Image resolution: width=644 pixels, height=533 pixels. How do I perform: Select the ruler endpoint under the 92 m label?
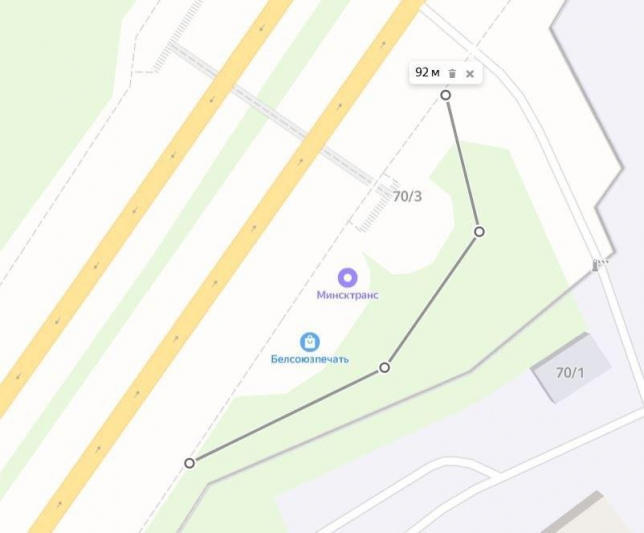446,95
